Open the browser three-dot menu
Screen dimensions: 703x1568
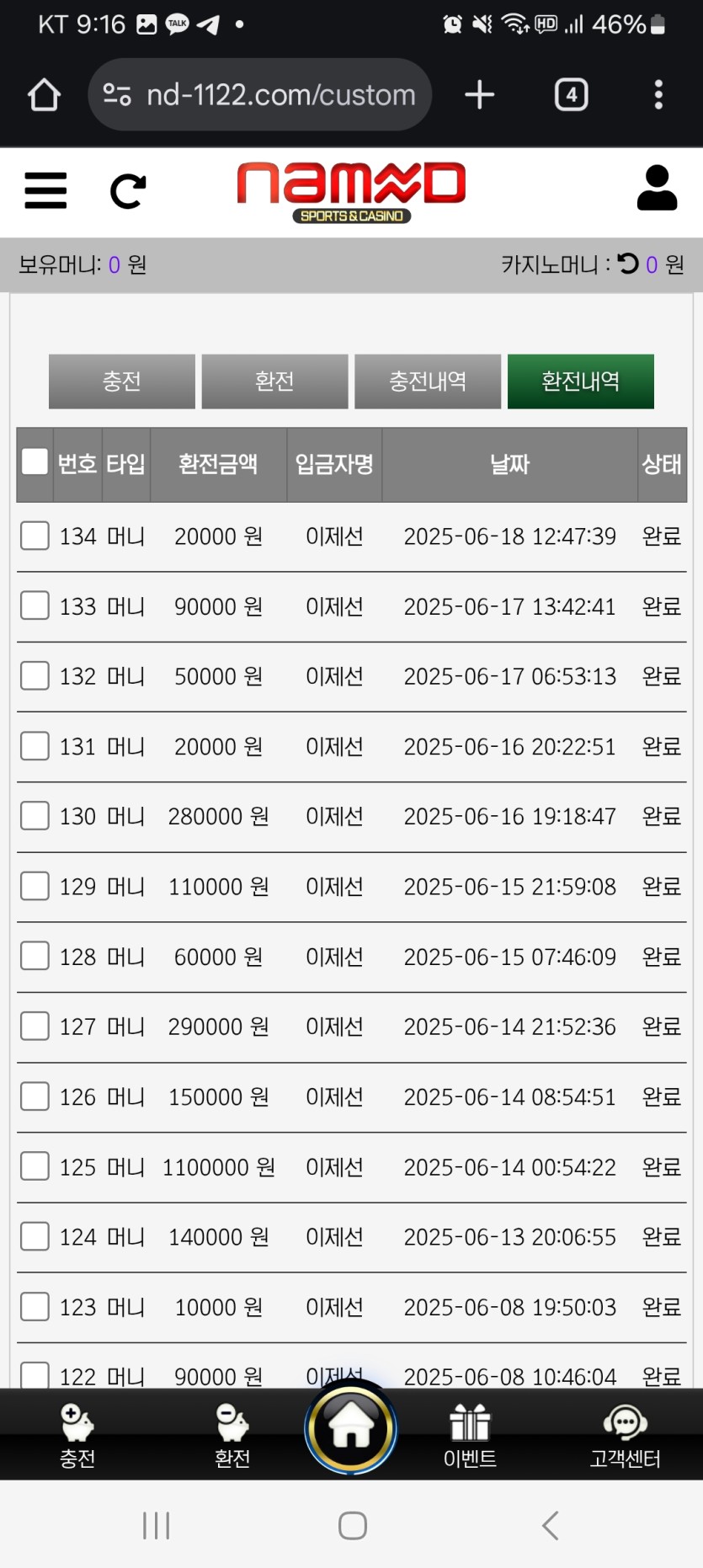click(658, 95)
